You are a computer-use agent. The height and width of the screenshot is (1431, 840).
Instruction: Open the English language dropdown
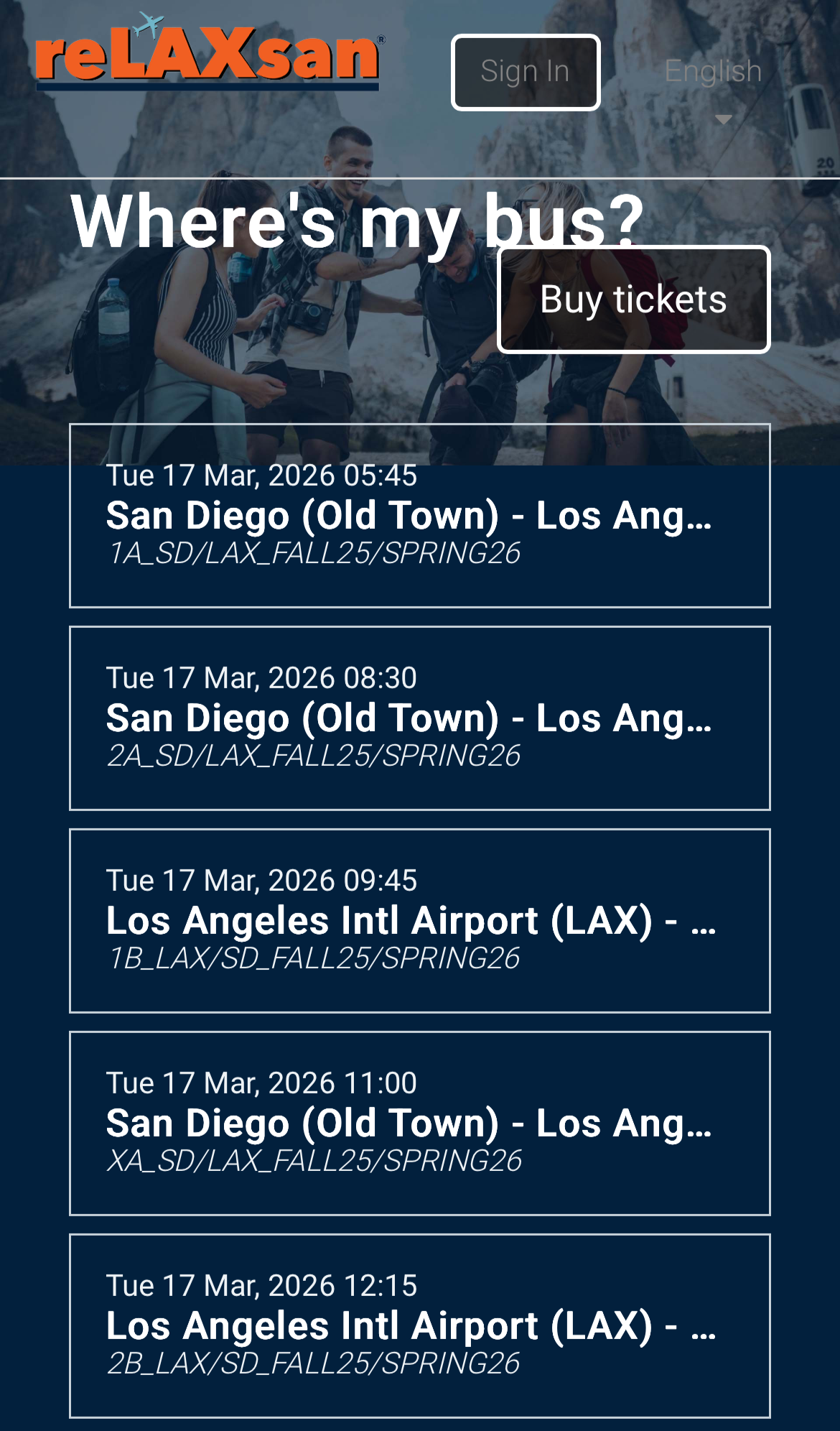713,87
